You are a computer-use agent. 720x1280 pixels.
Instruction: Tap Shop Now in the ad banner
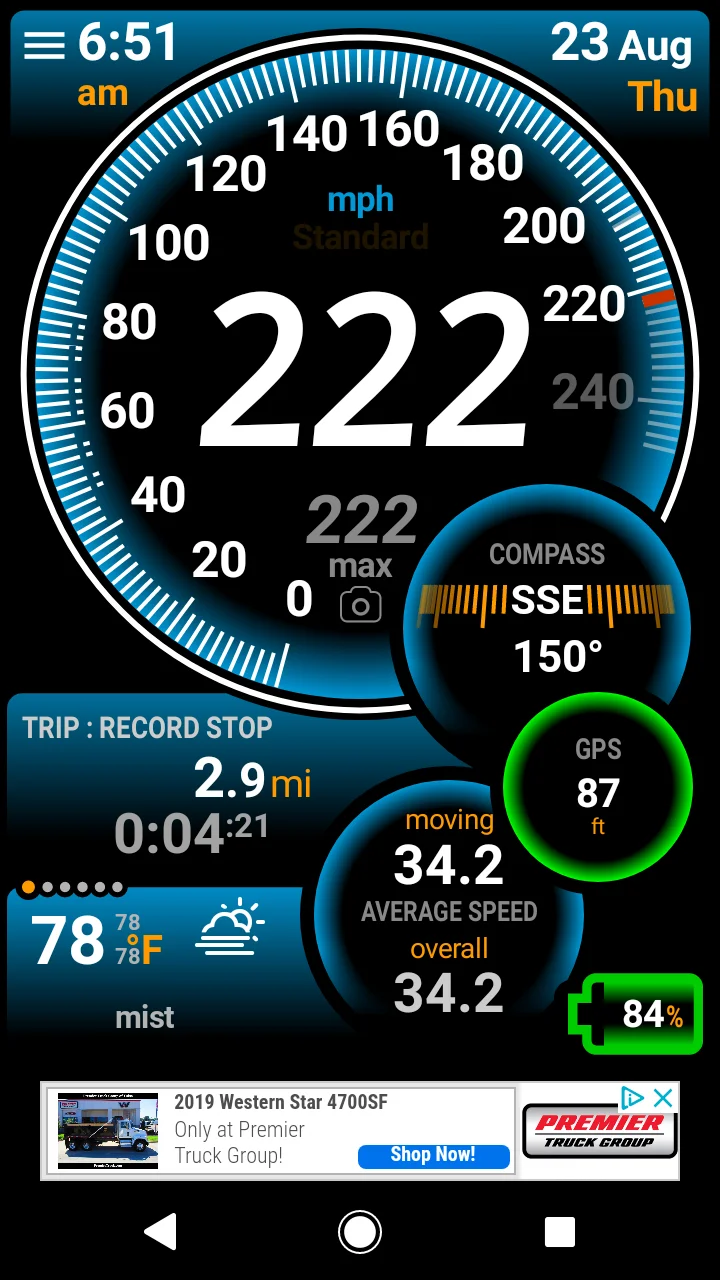[x=433, y=1155]
